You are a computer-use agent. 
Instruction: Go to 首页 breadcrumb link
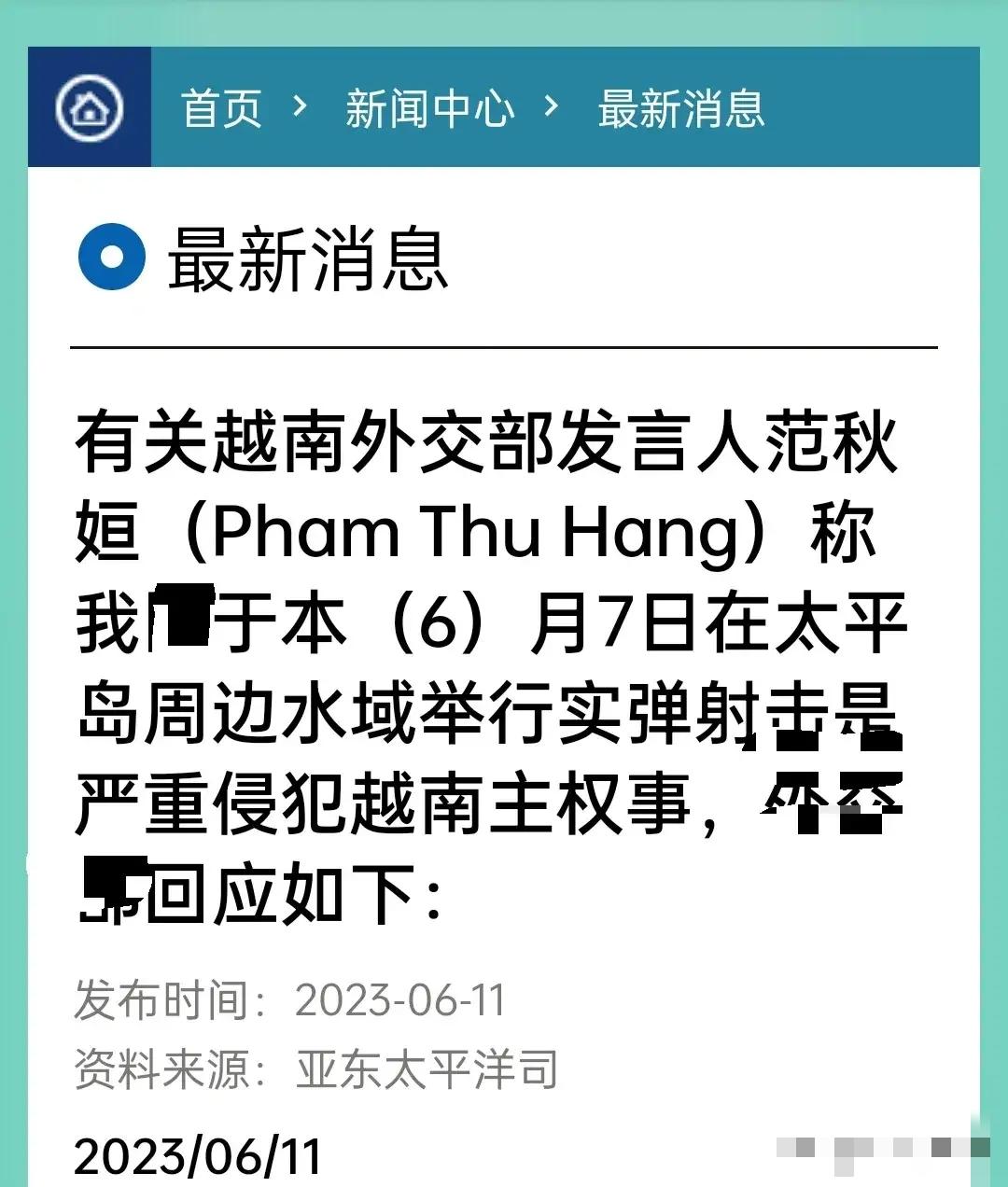click(222, 108)
